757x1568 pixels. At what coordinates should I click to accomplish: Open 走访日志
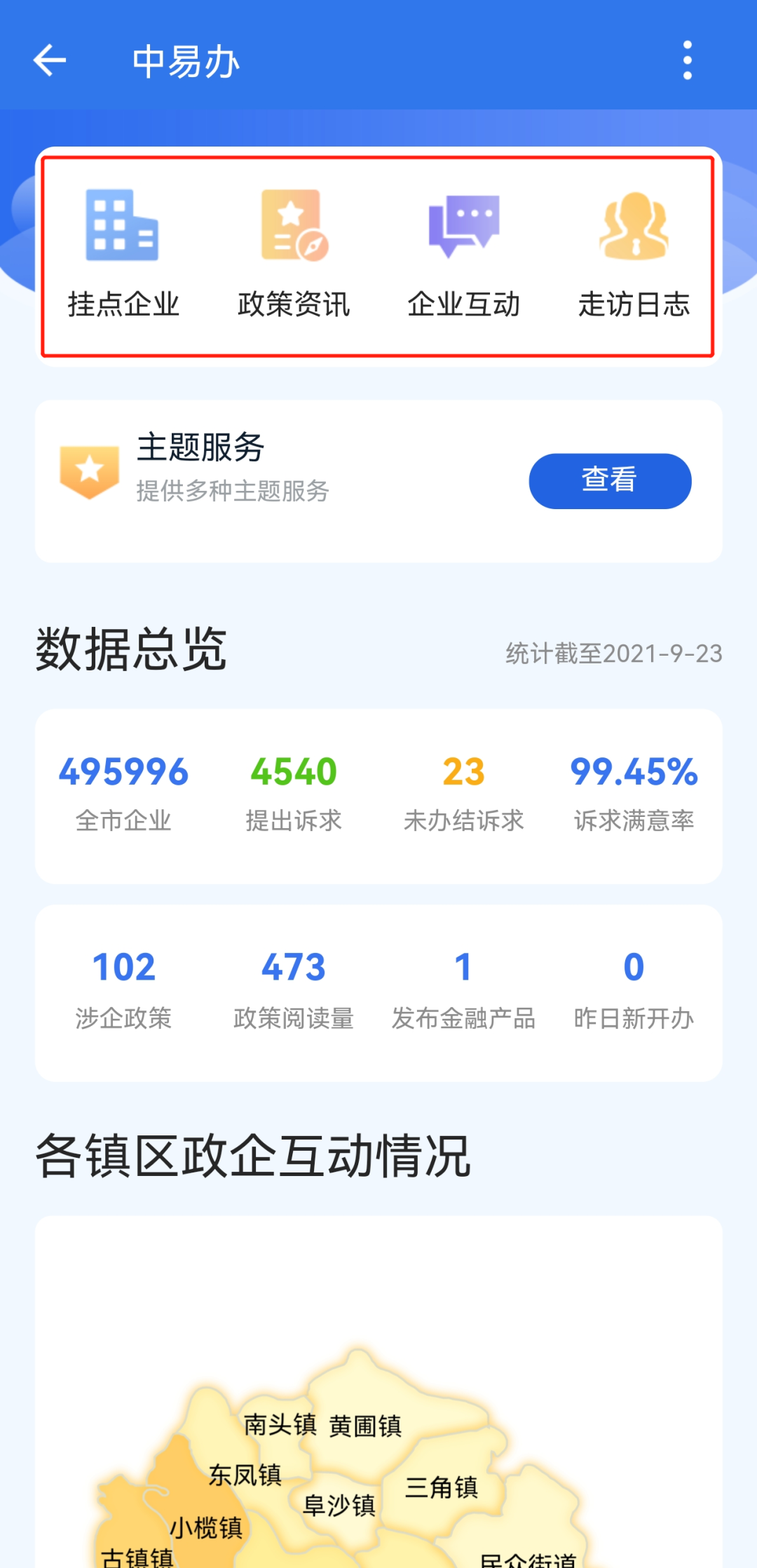point(634,254)
